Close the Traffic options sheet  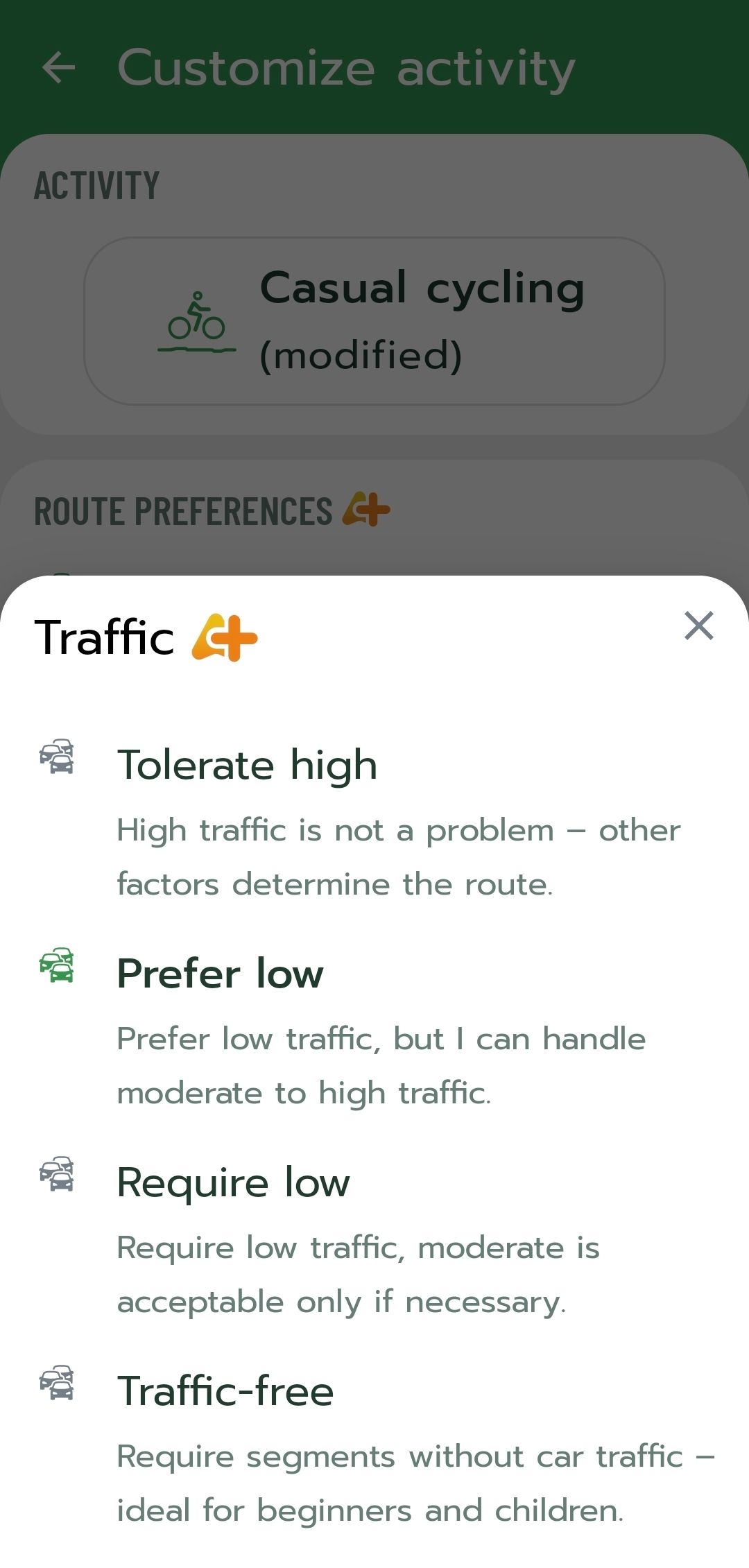(698, 626)
